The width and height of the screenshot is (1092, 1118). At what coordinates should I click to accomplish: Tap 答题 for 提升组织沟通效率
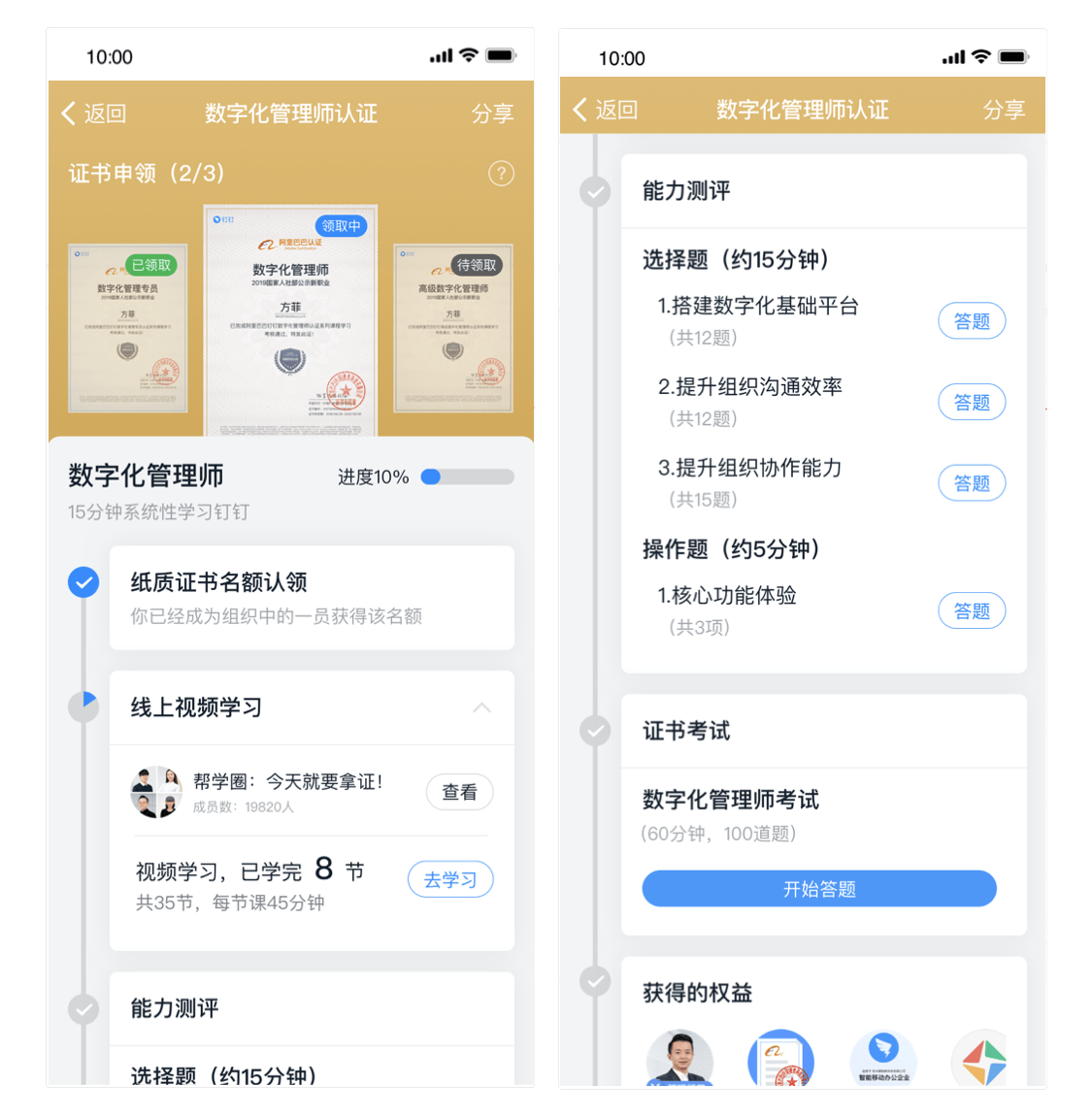click(x=971, y=402)
